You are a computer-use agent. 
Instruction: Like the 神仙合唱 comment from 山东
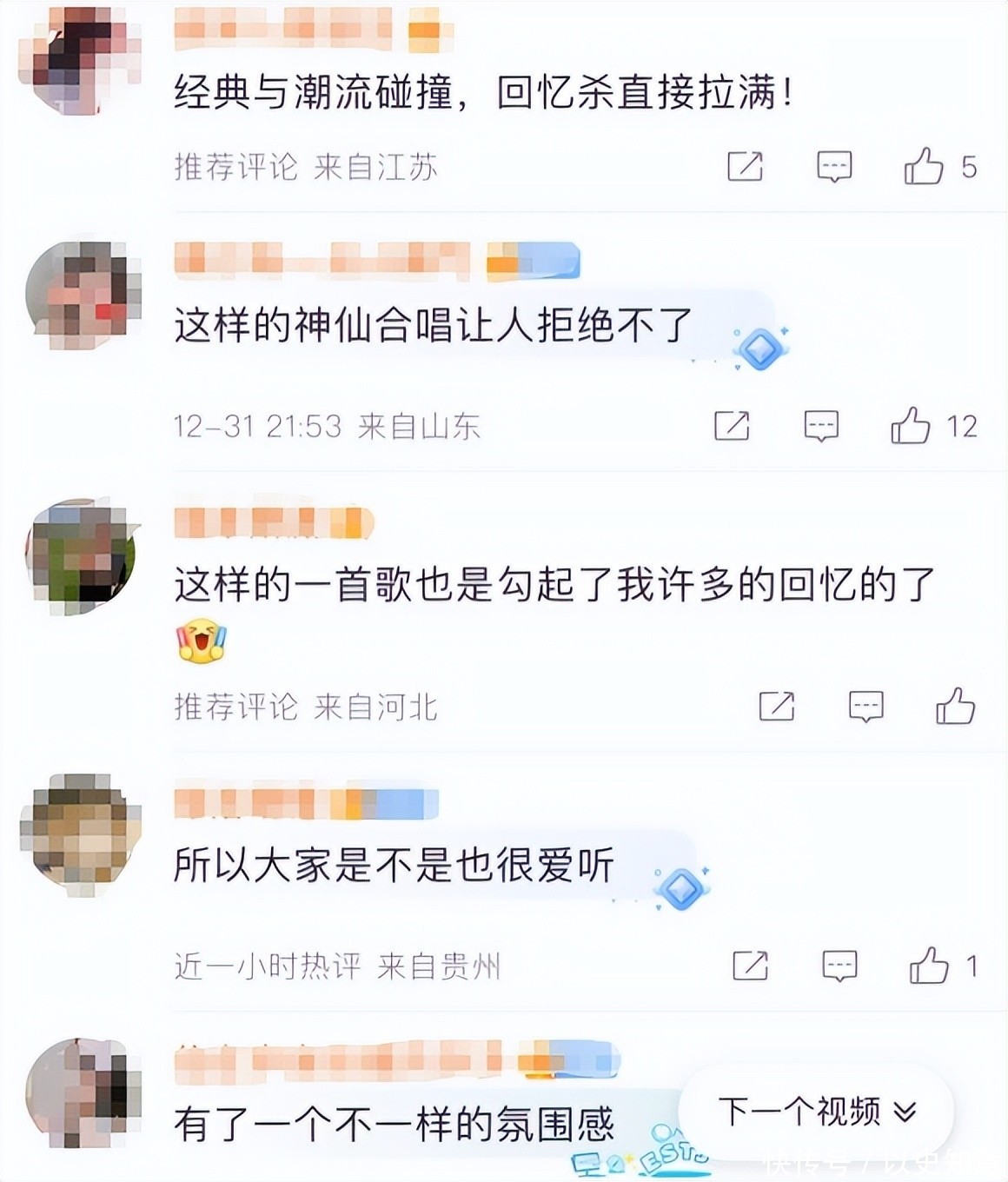coord(911,425)
